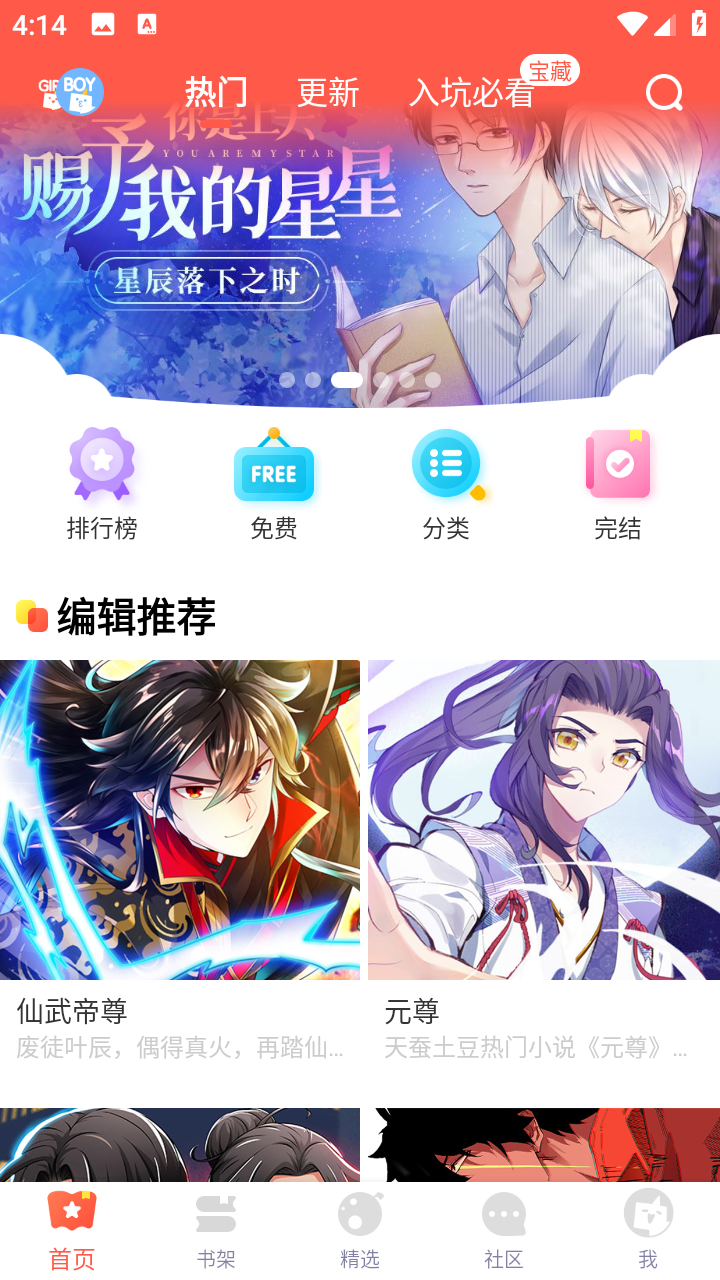This screenshot has width=720, height=1280.
Task: Go to the 社区 community tab
Action: 504,1230
